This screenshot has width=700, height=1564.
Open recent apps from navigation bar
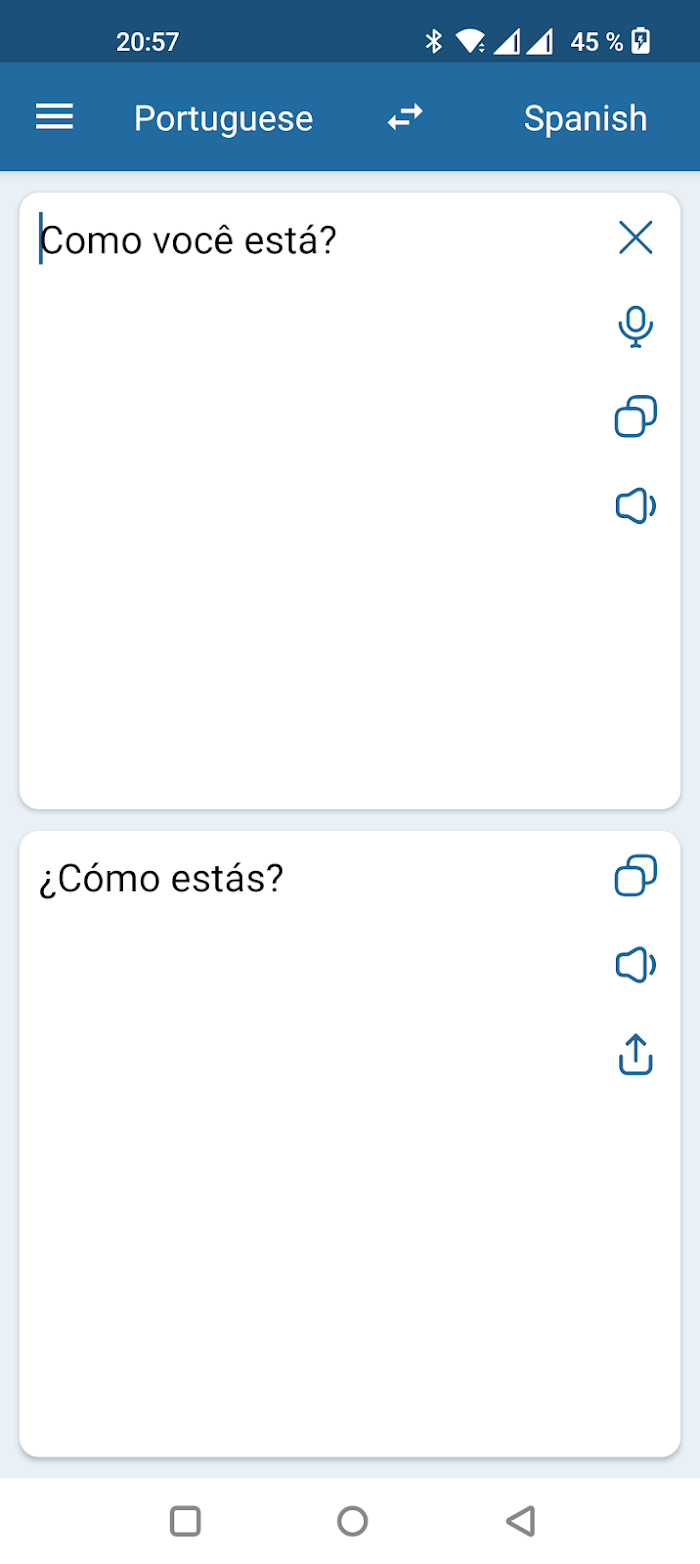185,1521
